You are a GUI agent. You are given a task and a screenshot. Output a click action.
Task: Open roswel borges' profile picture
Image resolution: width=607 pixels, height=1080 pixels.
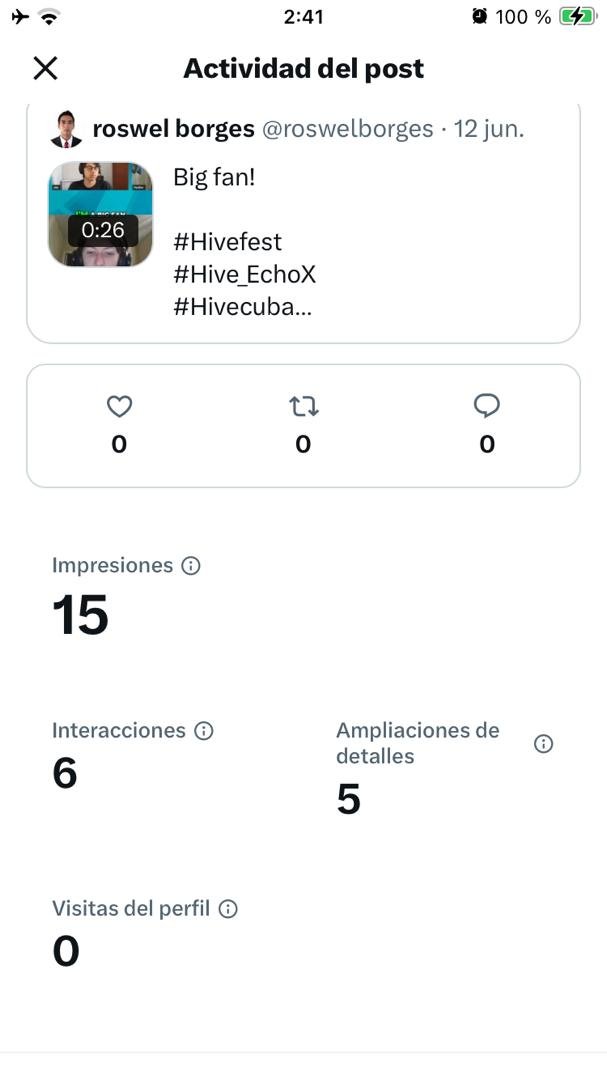click(x=66, y=129)
